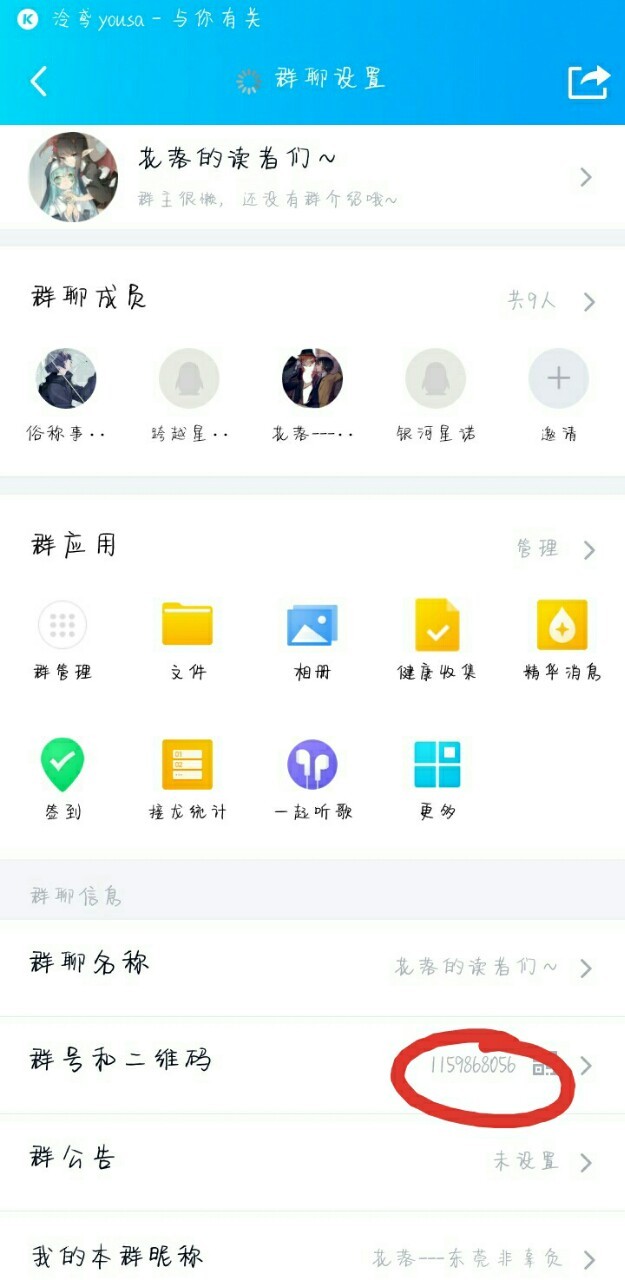625x1280 pixels.
Task: Open the group 相册
Action: (311, 626)
